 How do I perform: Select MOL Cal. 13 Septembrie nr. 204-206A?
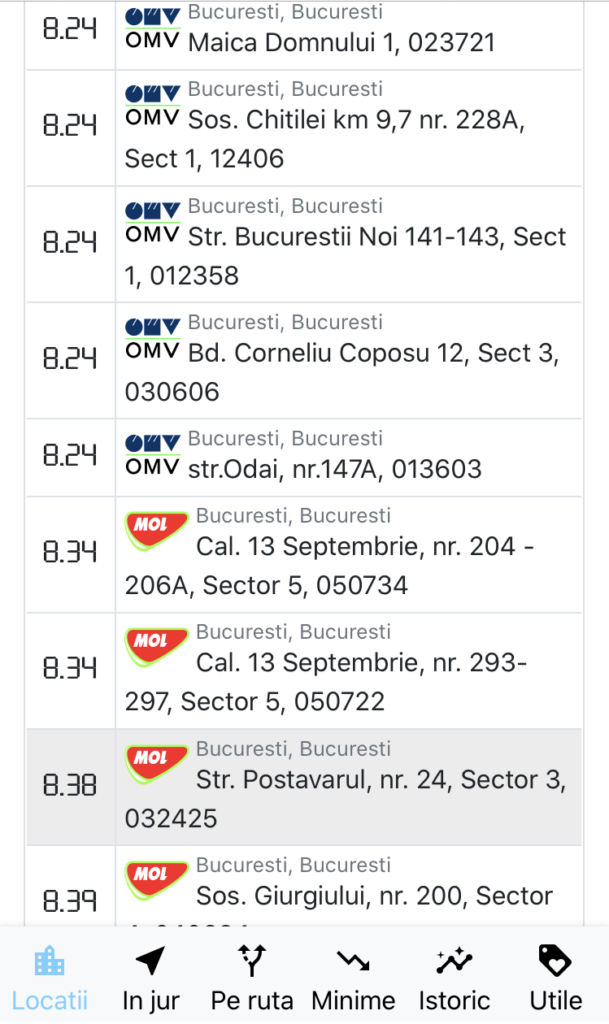point(304,555)
